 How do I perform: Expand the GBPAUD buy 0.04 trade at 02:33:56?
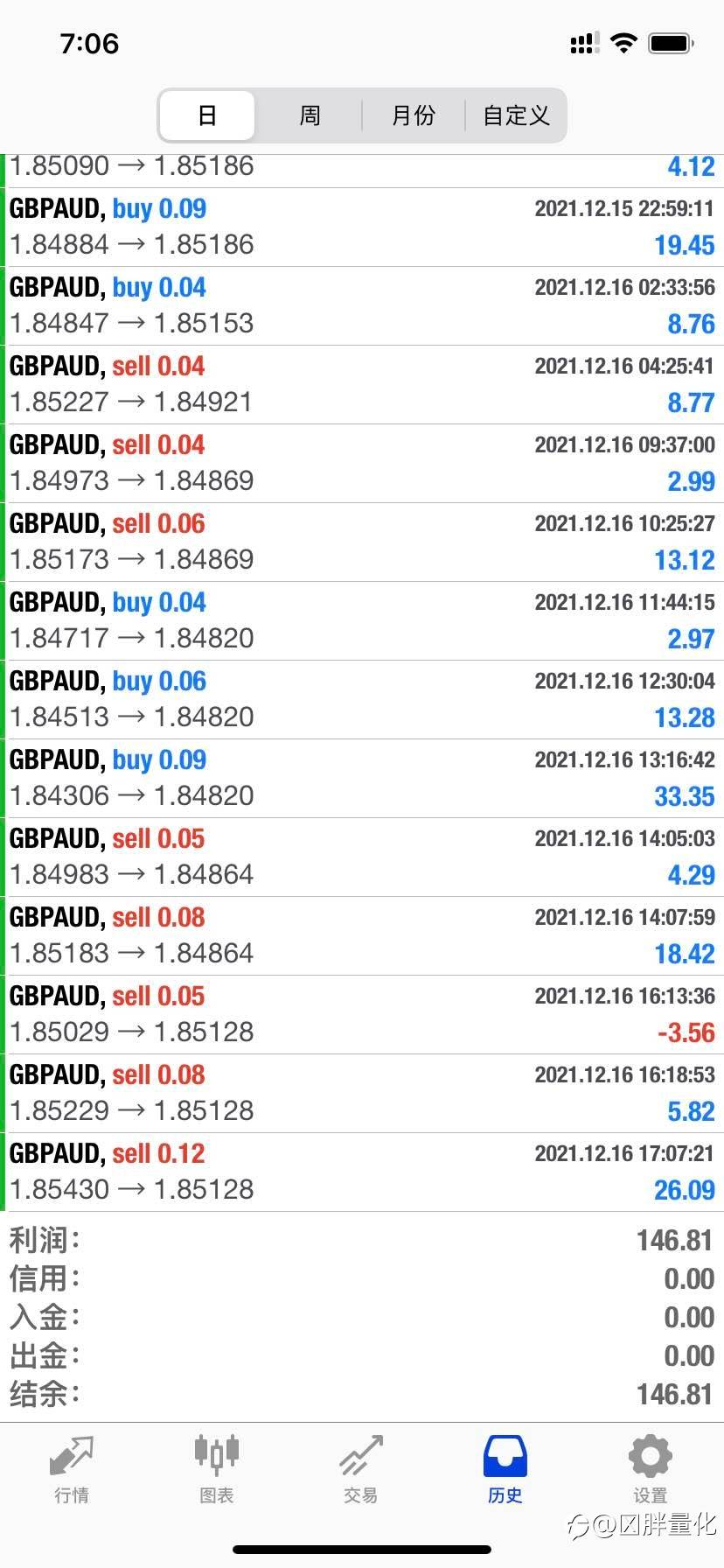(x=362, y=306)
